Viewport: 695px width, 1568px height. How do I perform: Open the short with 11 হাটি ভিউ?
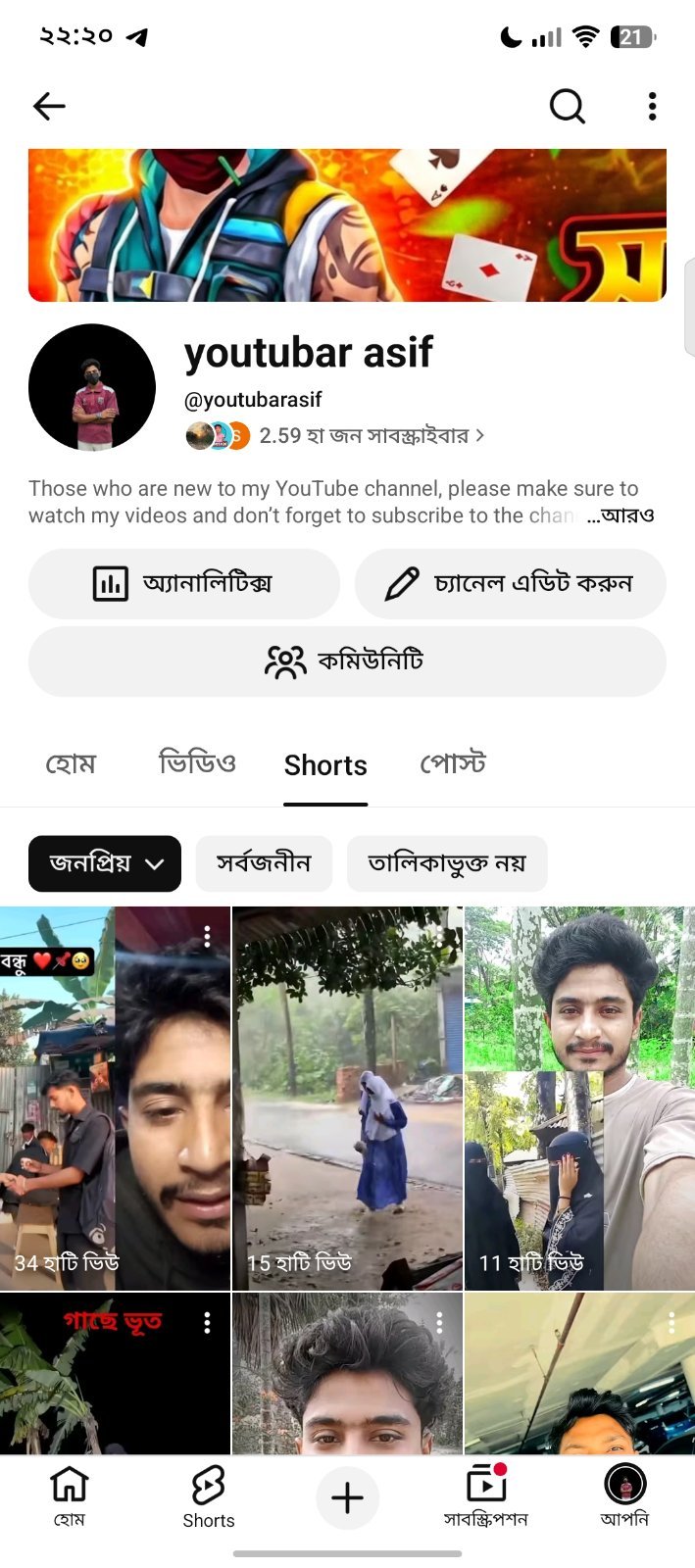tap(579, 1098)
